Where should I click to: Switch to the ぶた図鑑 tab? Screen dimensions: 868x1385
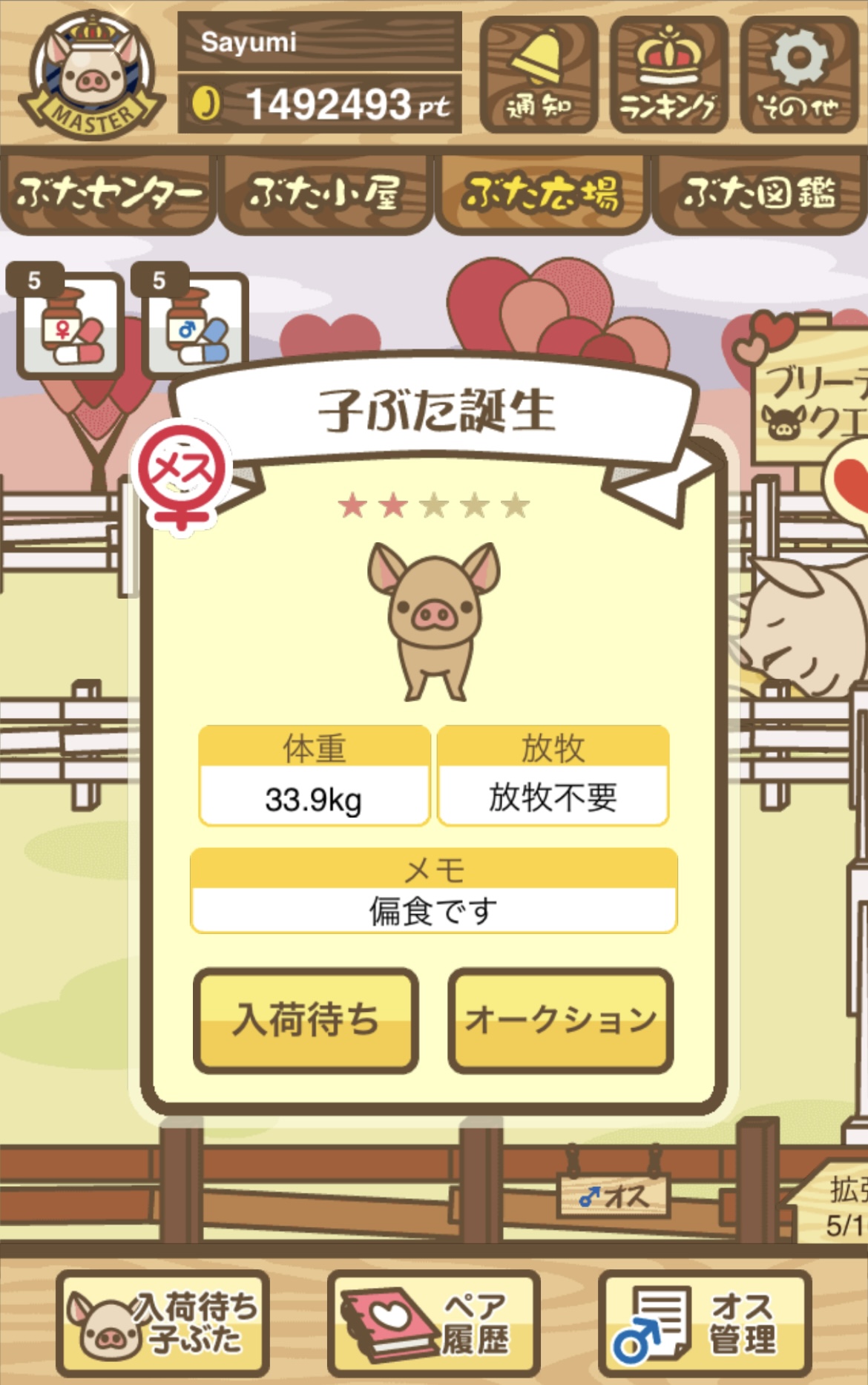point(759,194)
